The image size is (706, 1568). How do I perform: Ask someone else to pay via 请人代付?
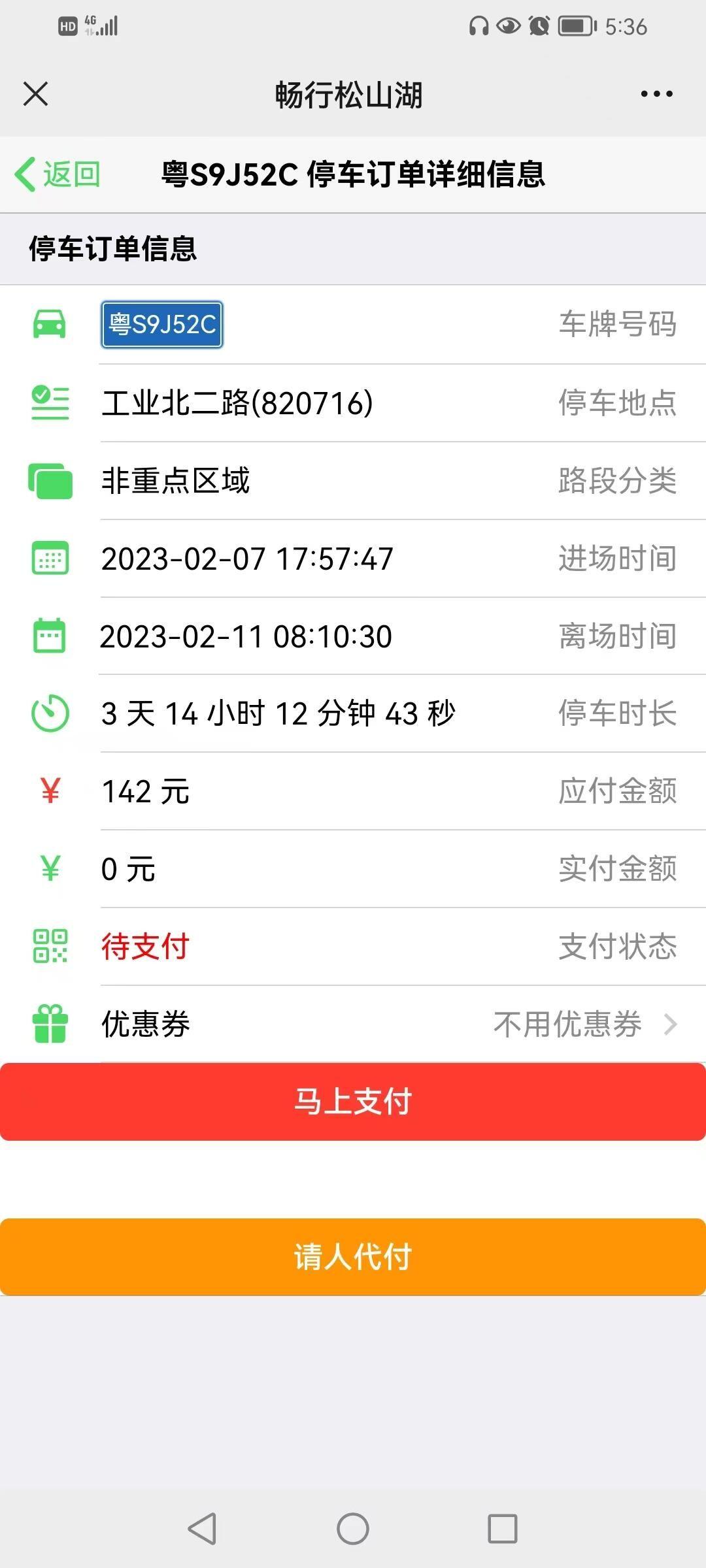(353, 1256)
